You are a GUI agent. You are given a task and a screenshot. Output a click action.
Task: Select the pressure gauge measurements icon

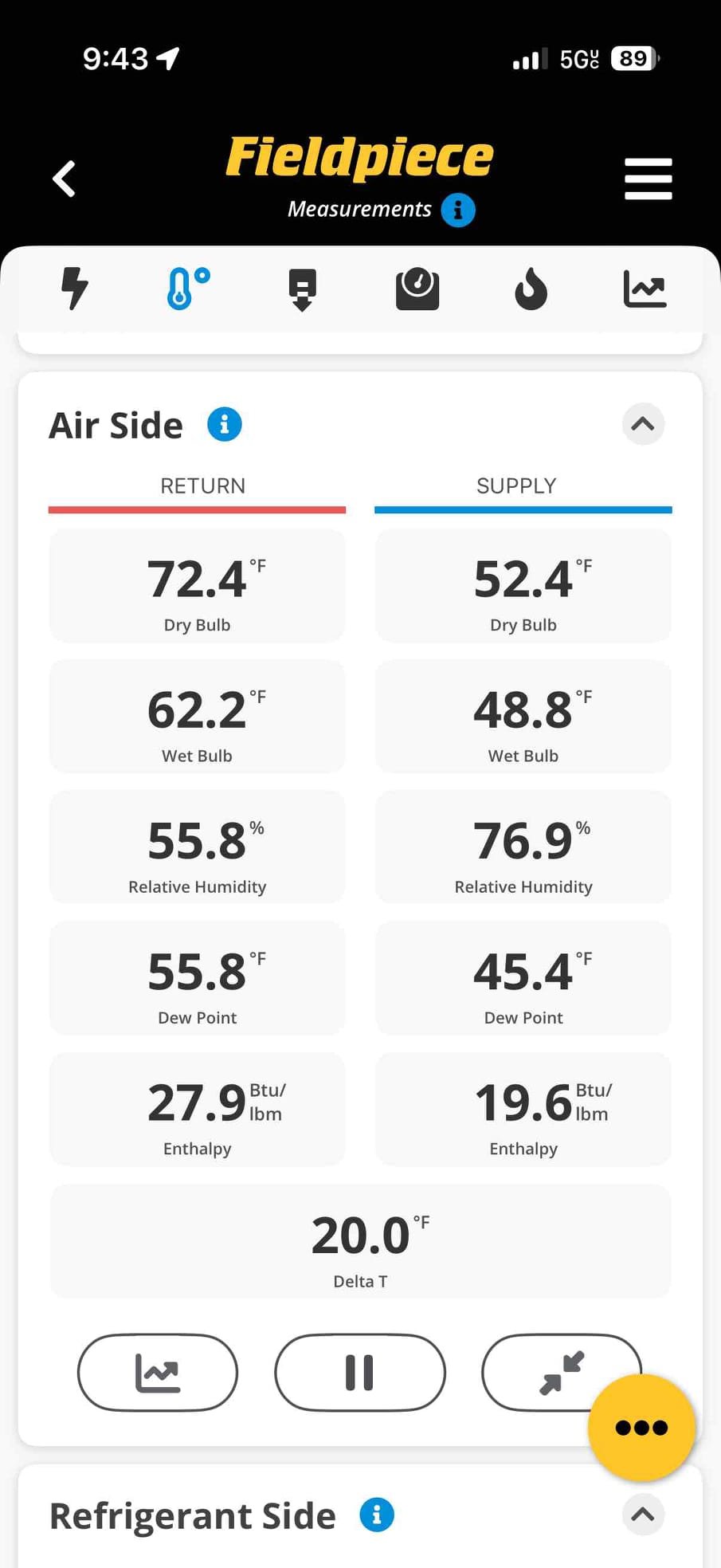pyautogui.click(x=417, y=289)
